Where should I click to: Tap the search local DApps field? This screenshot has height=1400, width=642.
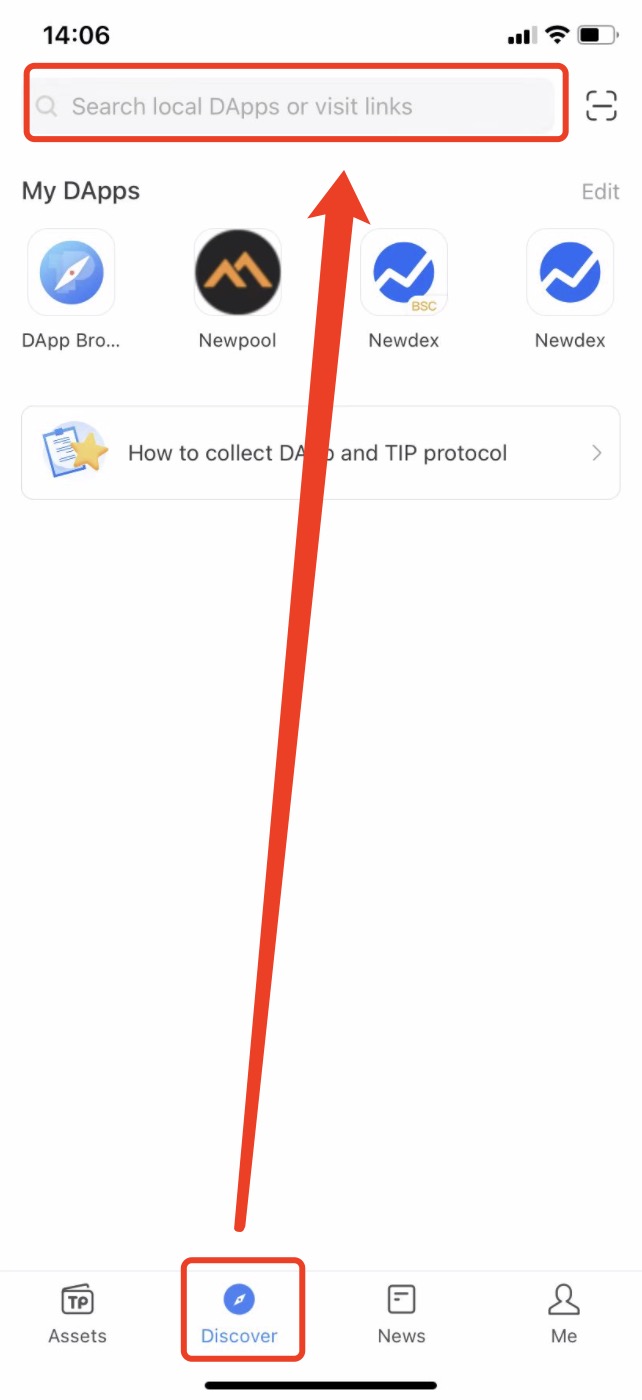tap(291, 106)
